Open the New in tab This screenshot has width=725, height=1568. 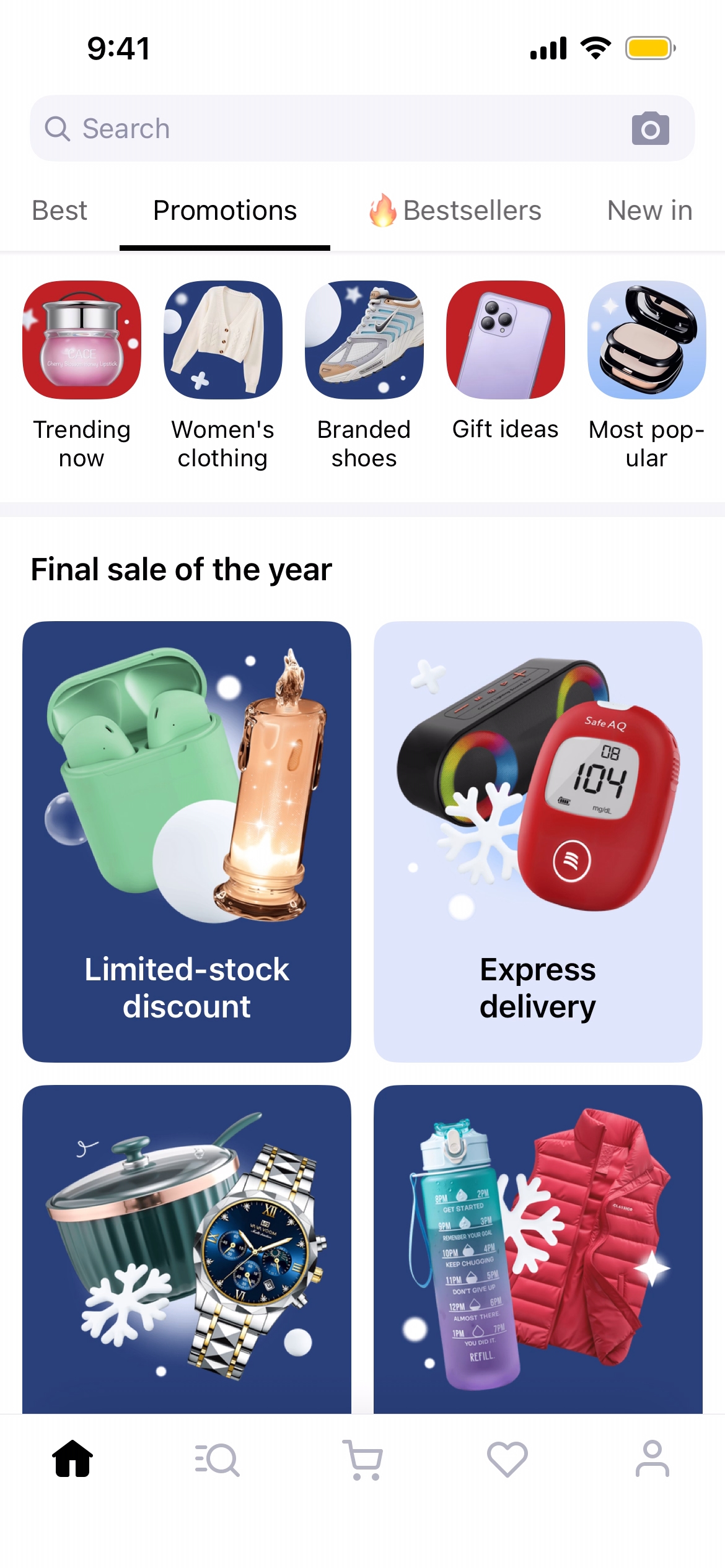(649, 211)
